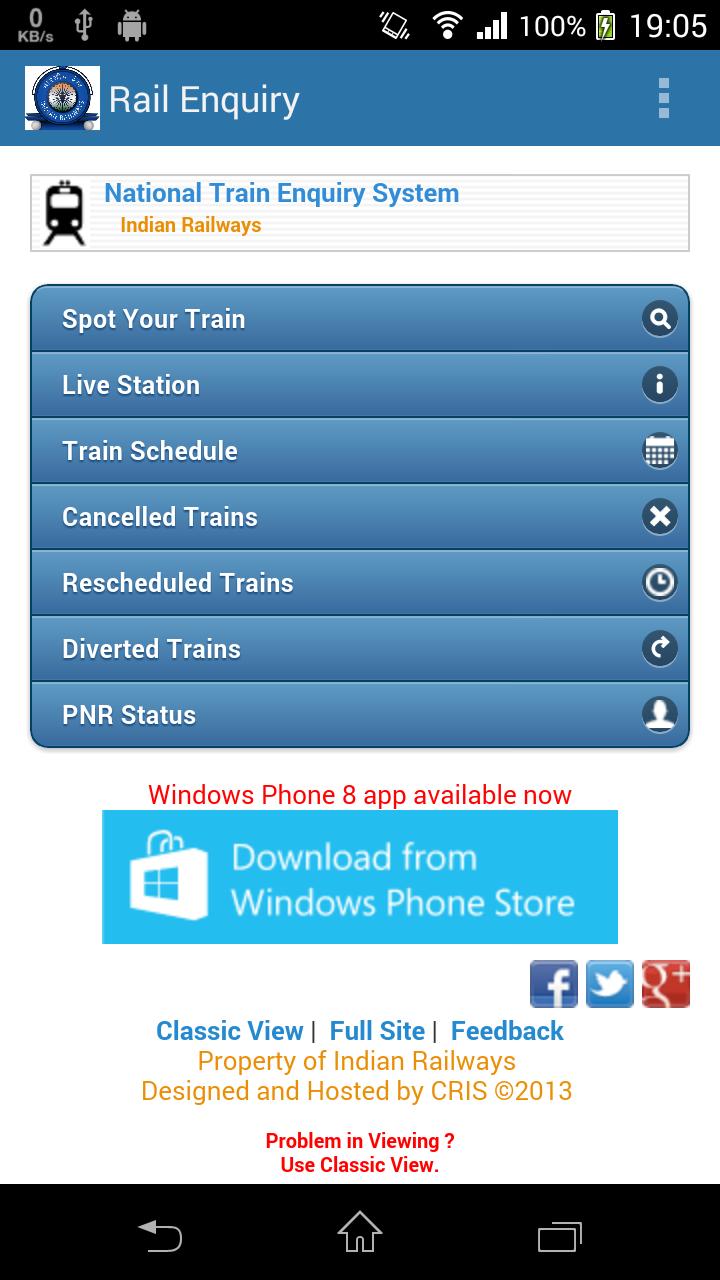Check Diverted Trains
Viewport: 720px width, 1280px height.
coord(360,649)
